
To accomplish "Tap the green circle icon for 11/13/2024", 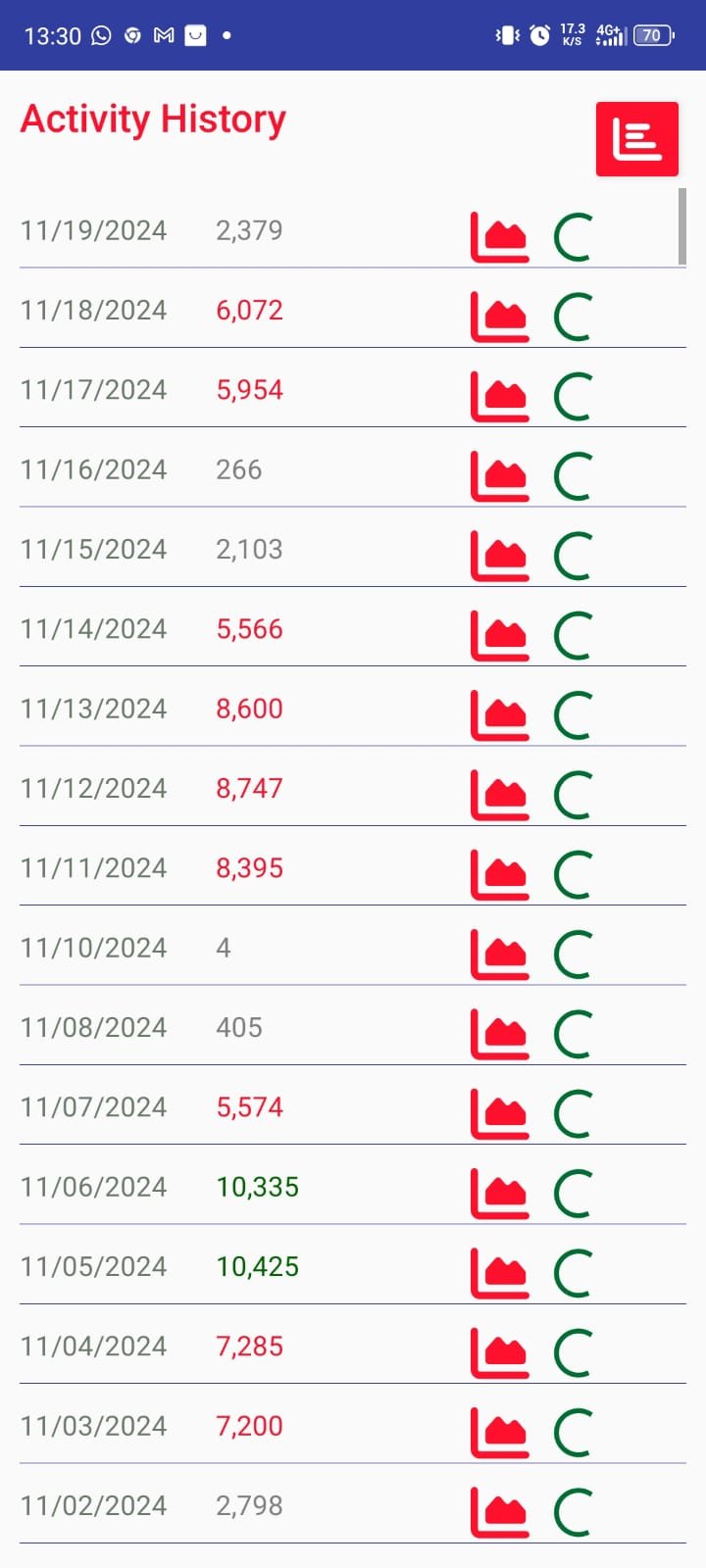I will 574,715.
